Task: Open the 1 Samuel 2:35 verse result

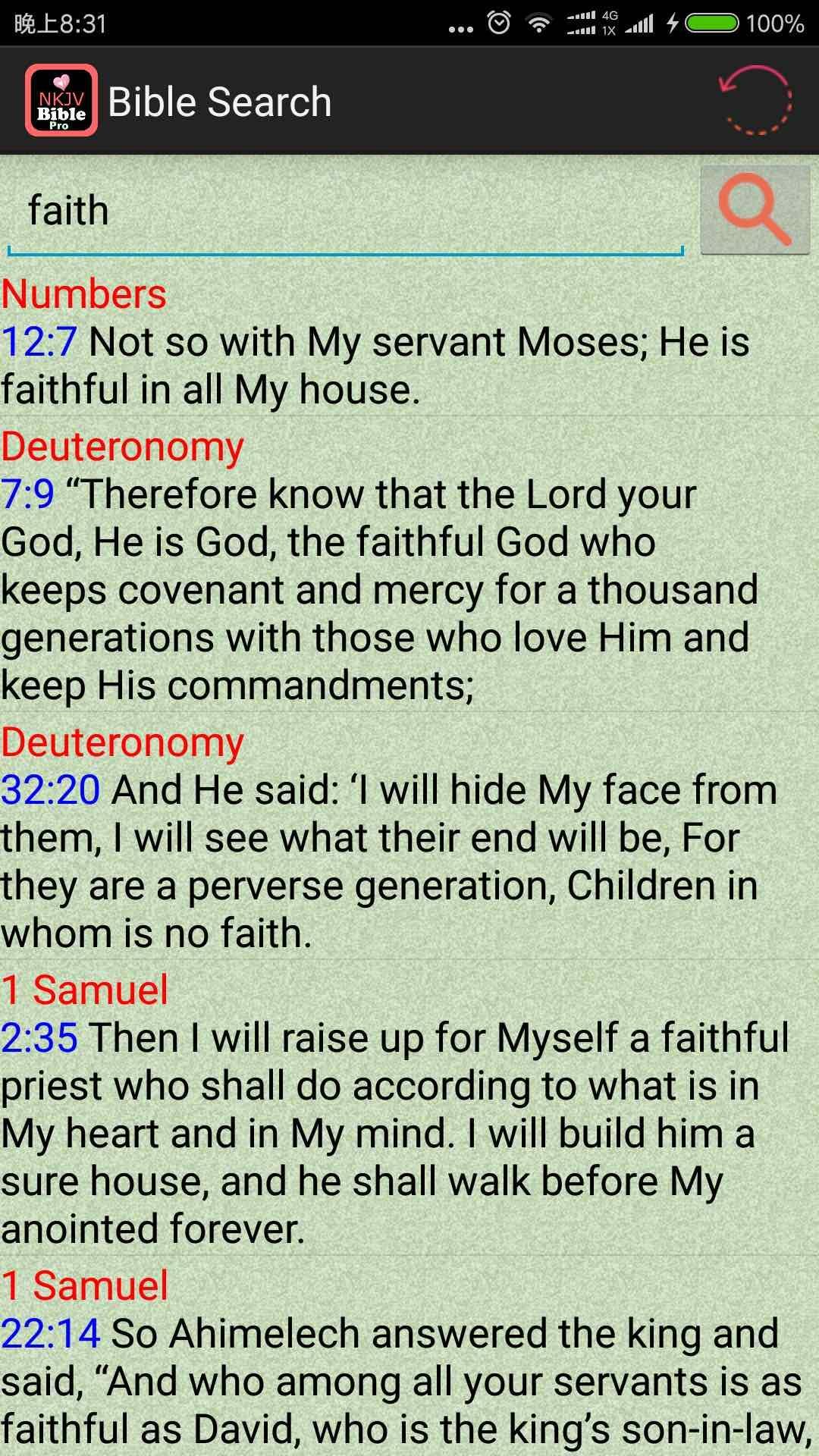Action: (409, 1109)
